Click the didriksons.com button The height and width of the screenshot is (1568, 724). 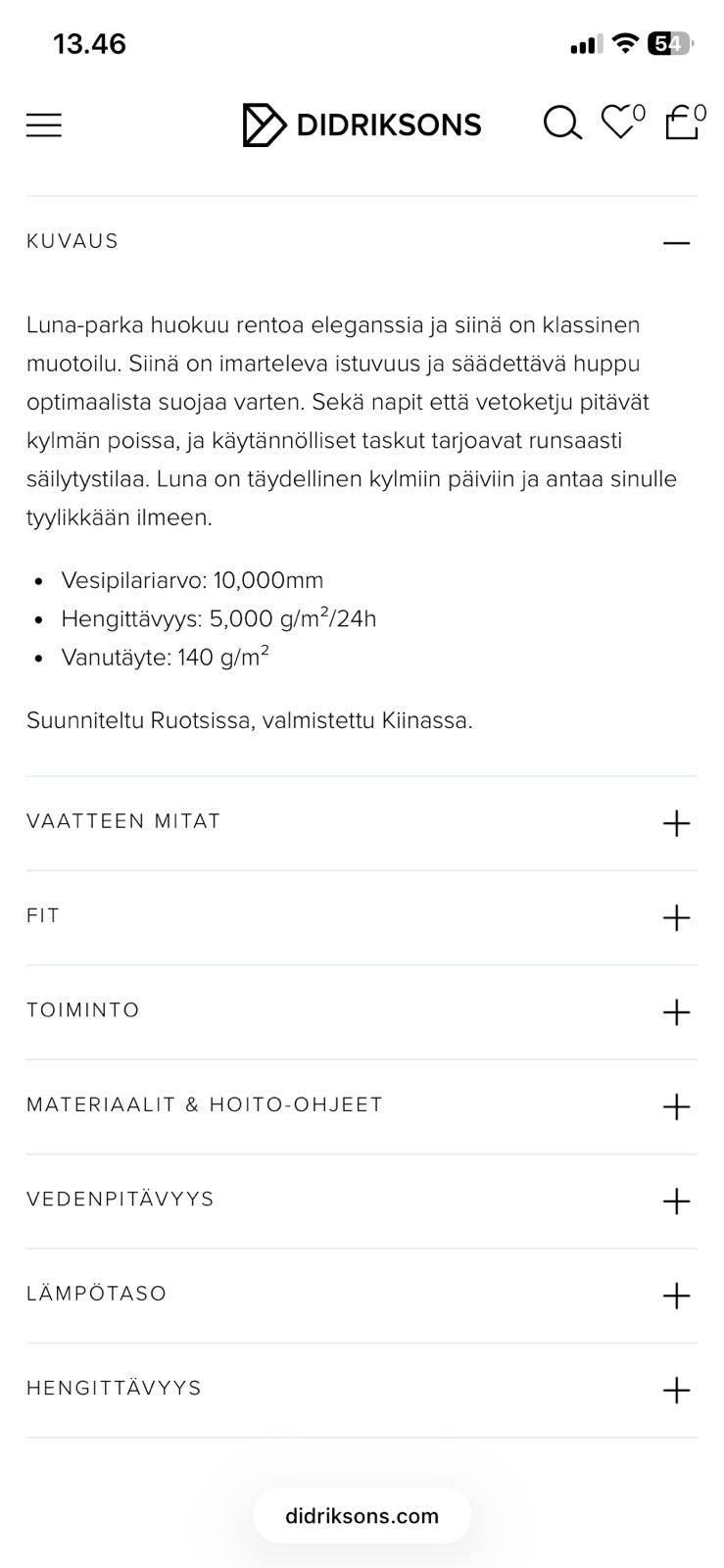click(362, 1515)
